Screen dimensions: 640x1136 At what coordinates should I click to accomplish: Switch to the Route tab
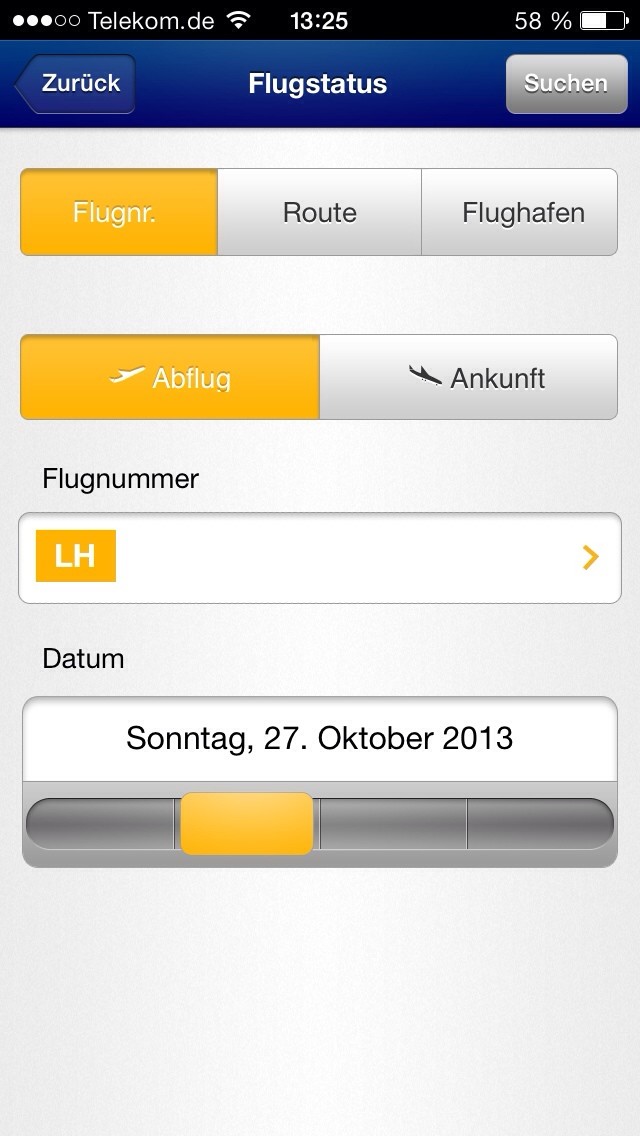[320, 212]
